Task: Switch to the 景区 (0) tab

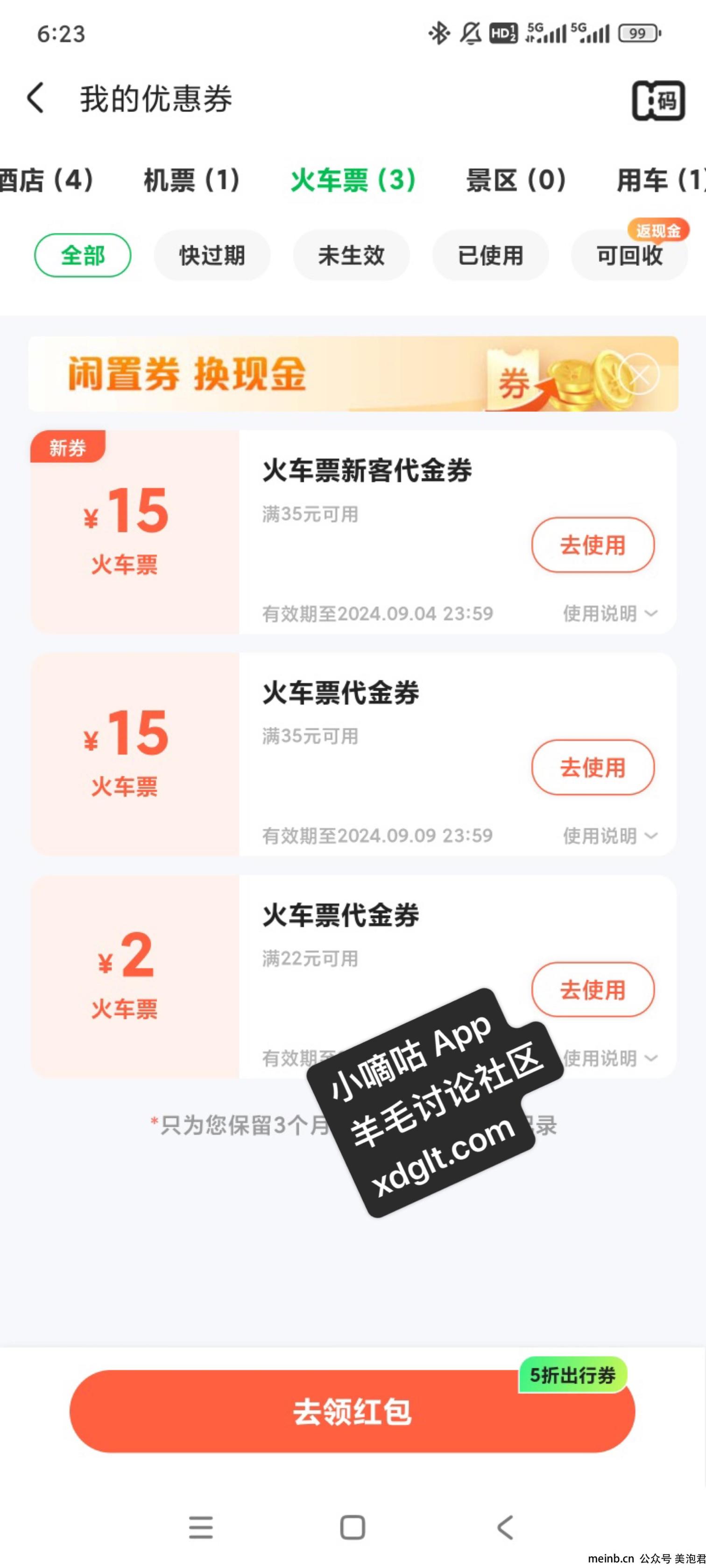Action: click(x=515, y=180)
